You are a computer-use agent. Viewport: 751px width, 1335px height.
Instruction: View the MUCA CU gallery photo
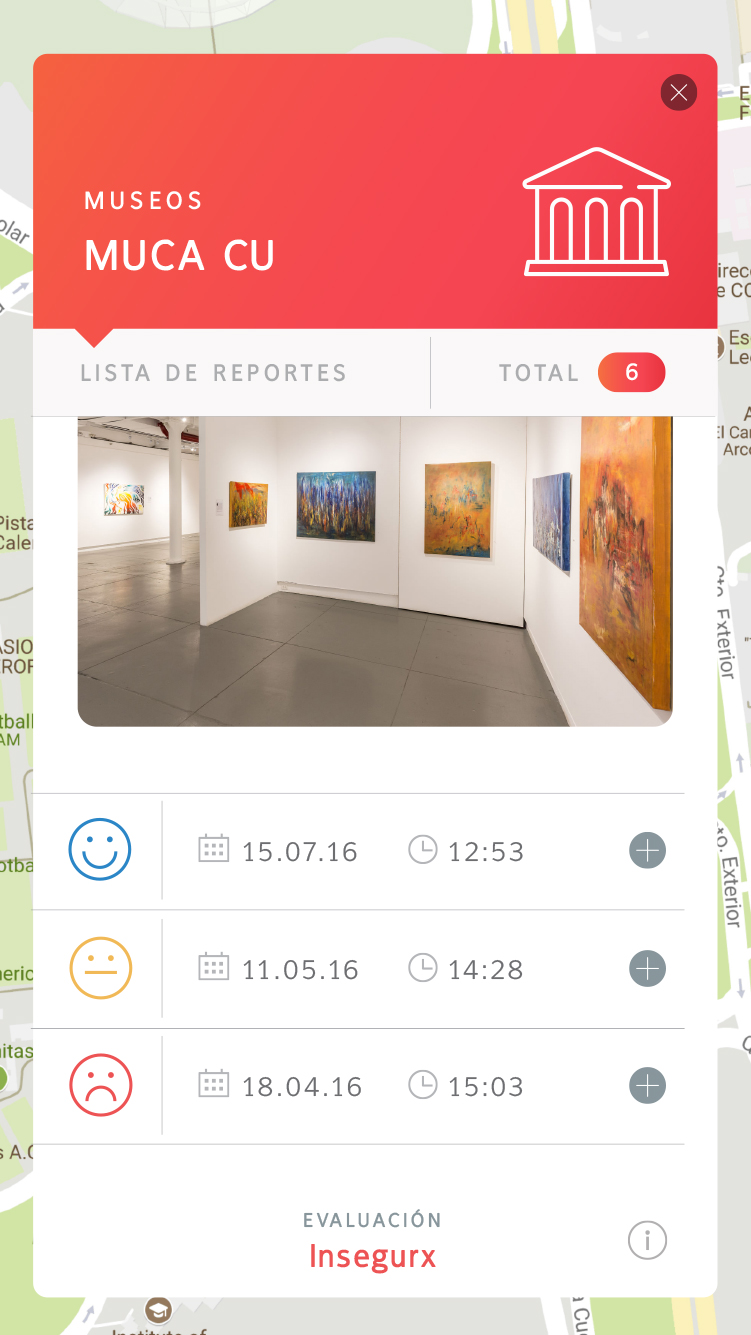[375, 570]
